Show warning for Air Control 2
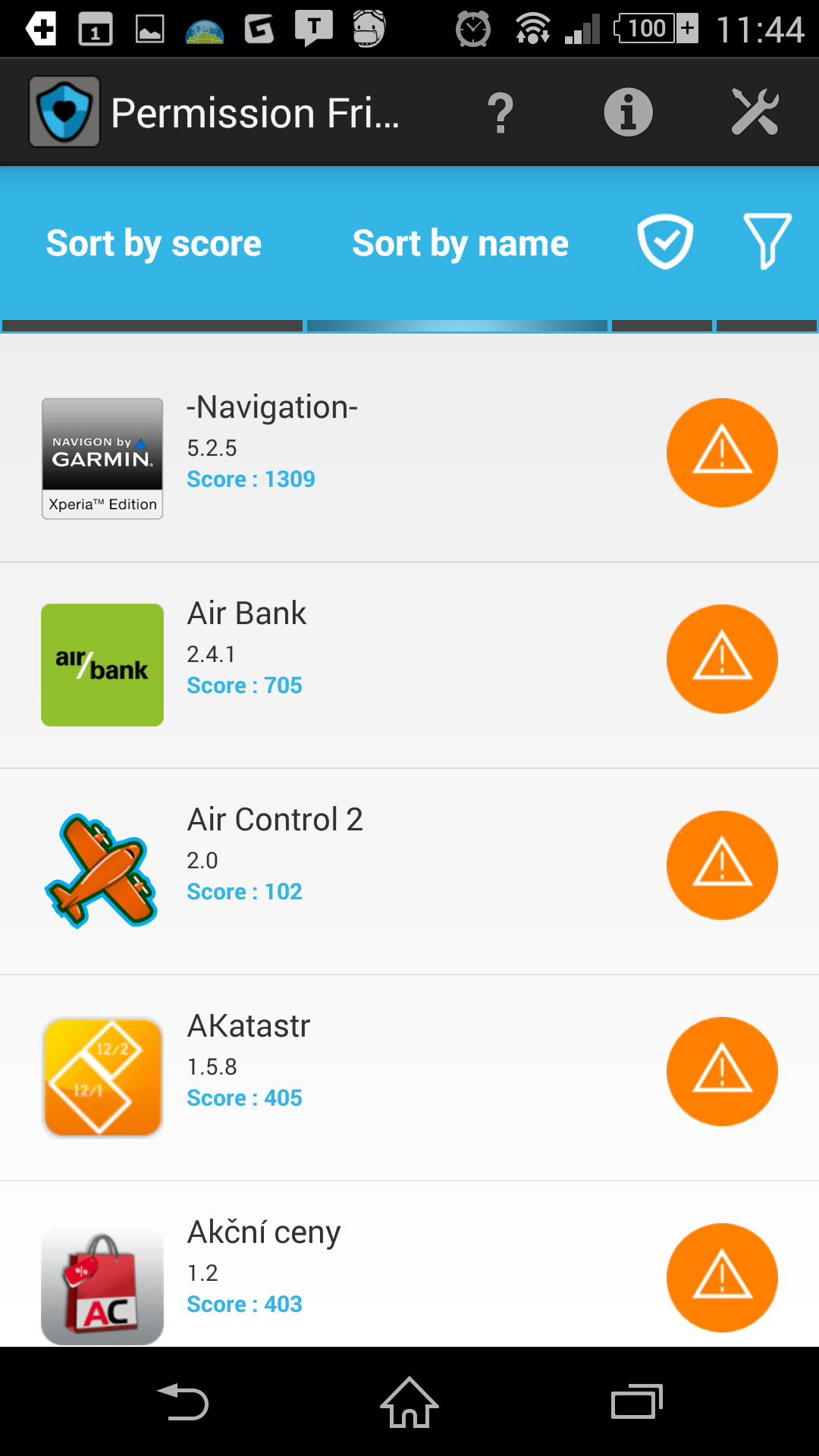The image size is (819, 1456). tap(722, 865)
